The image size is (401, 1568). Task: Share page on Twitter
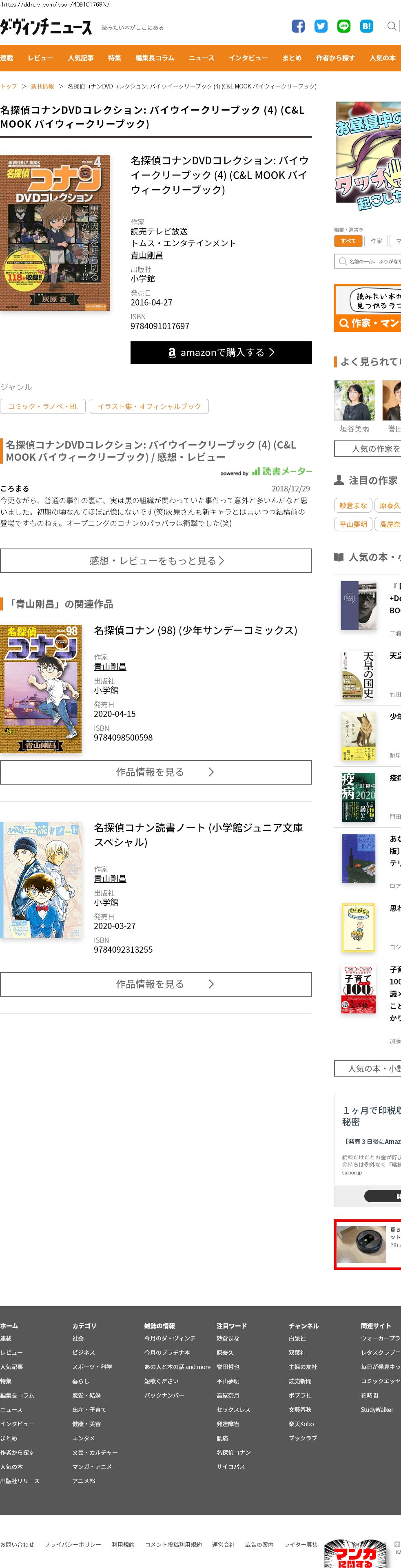(x=321, y=26)
